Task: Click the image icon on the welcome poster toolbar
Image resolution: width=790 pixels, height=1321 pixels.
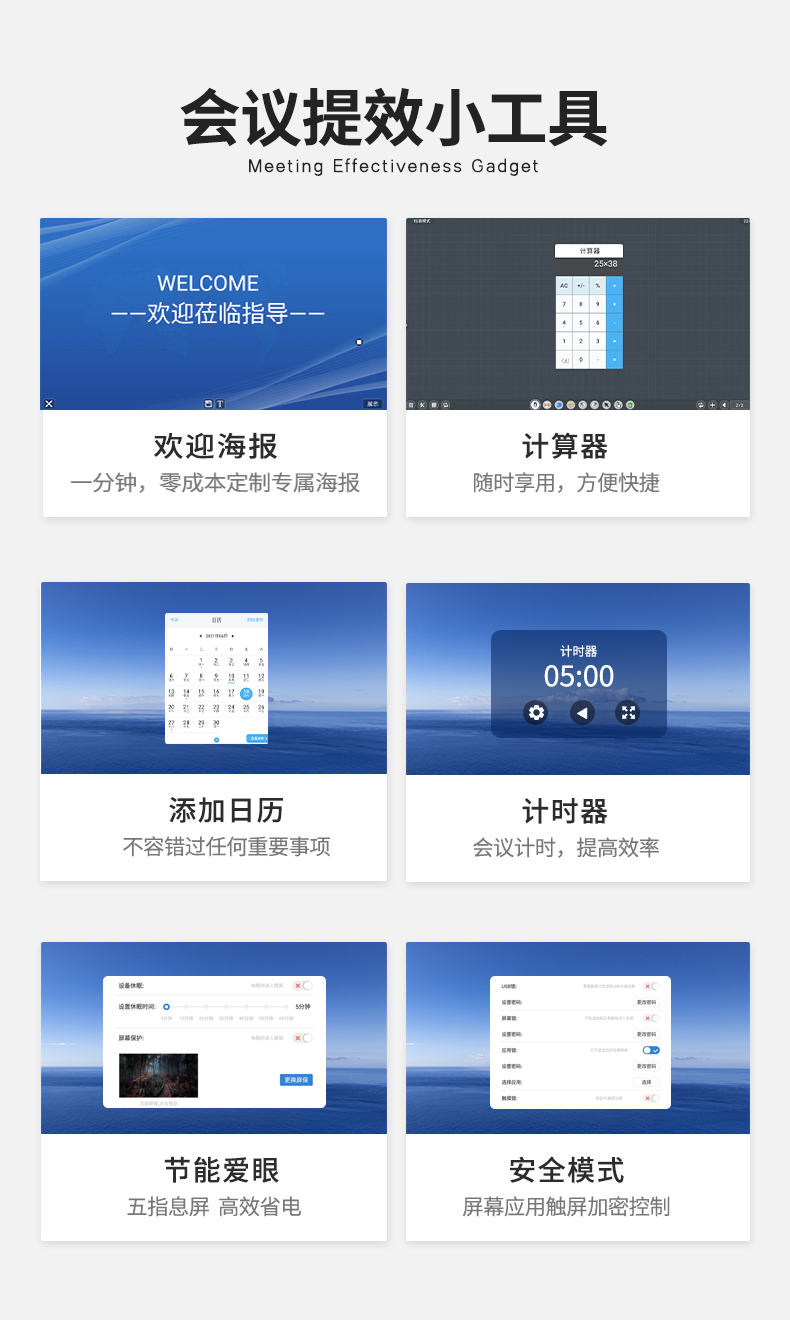Action: (x=208, y=402)
